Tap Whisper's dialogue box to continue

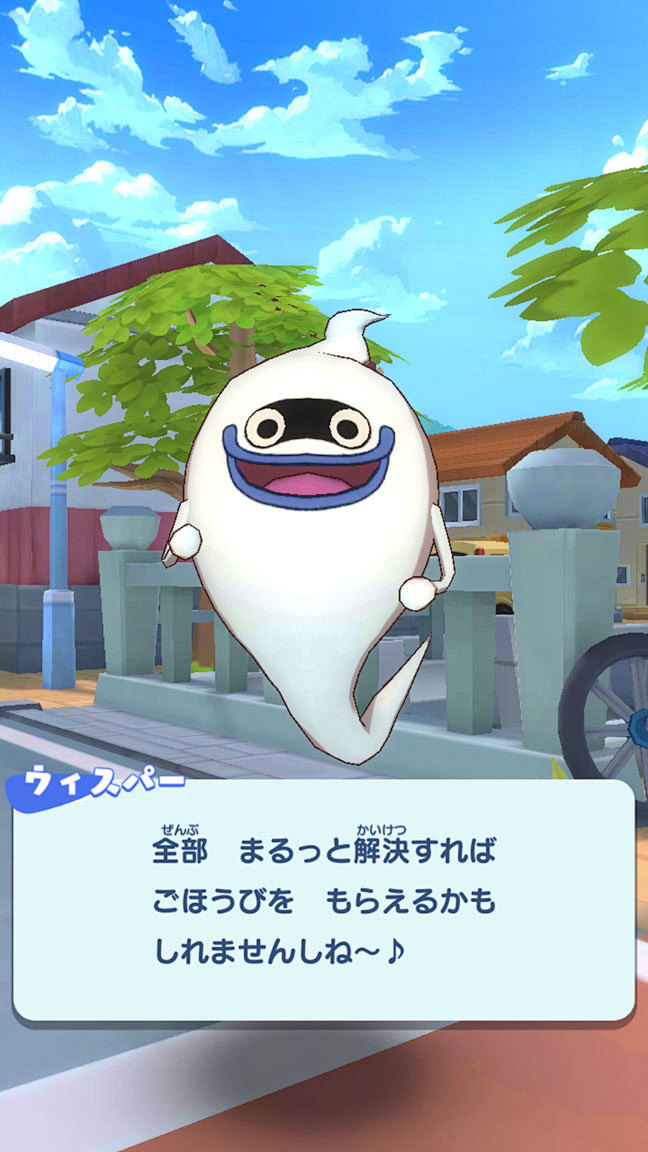324,901
